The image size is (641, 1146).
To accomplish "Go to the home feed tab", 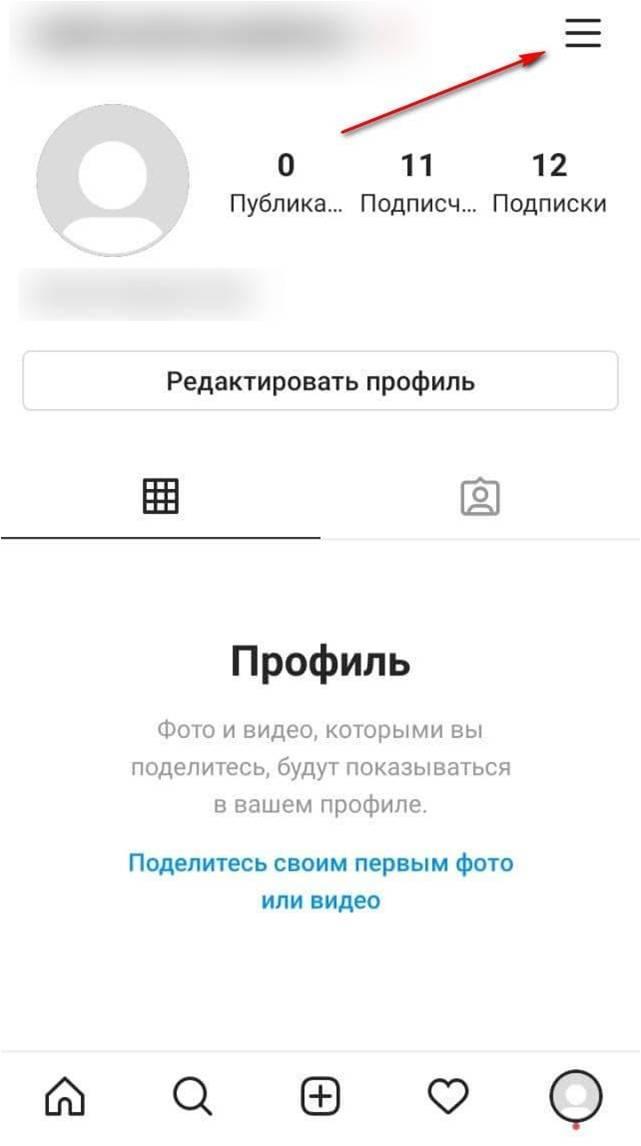I will tap(66, 1098).
